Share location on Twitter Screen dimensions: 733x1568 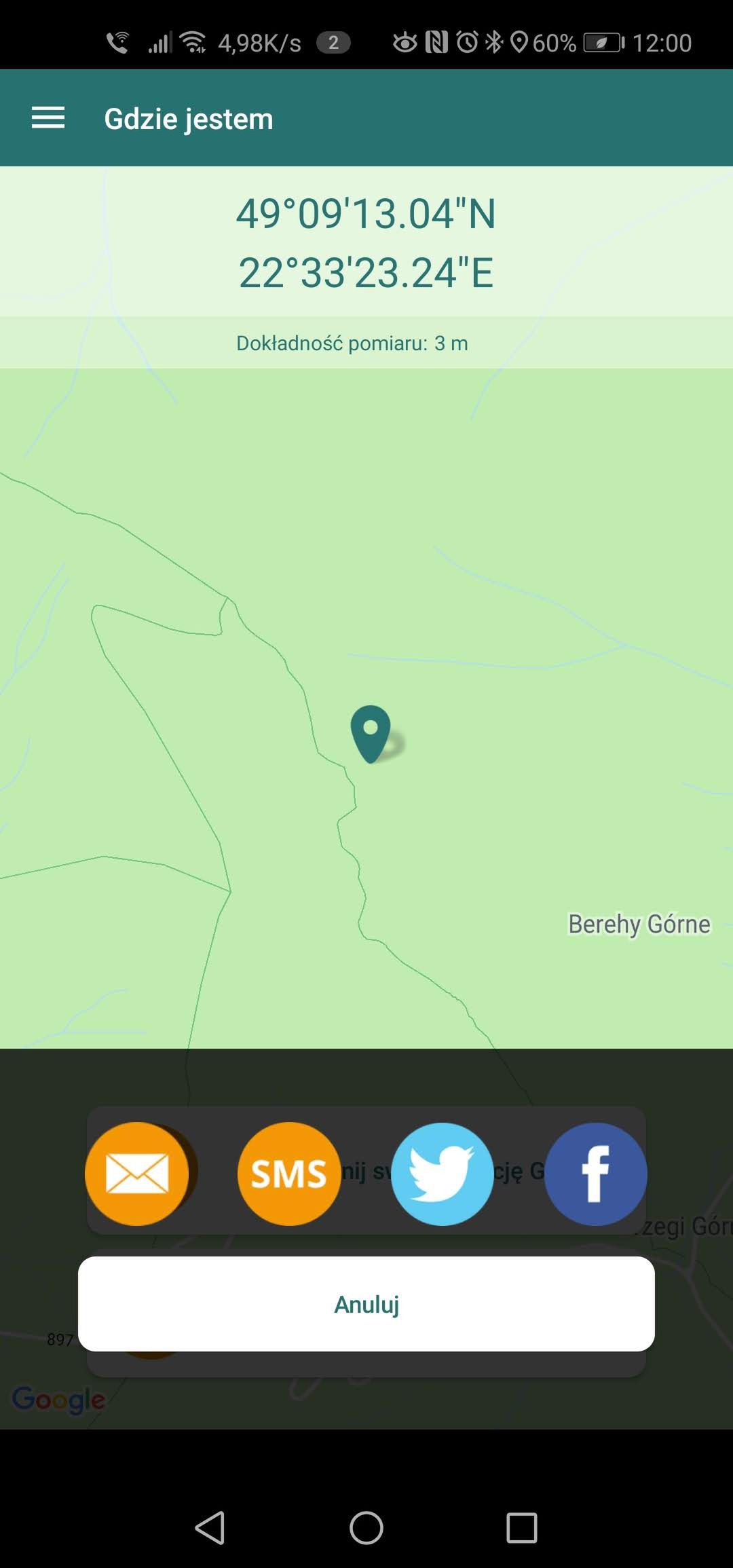point(443,1174)
